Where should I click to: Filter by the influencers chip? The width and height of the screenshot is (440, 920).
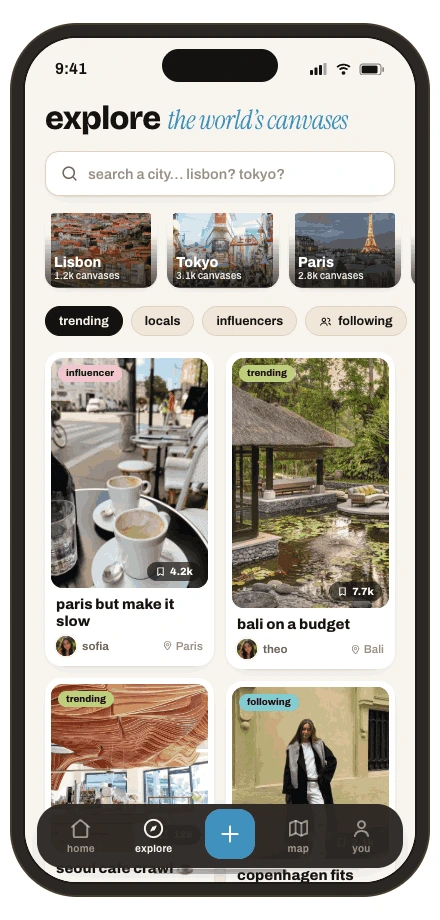click(x=249, y=321)
